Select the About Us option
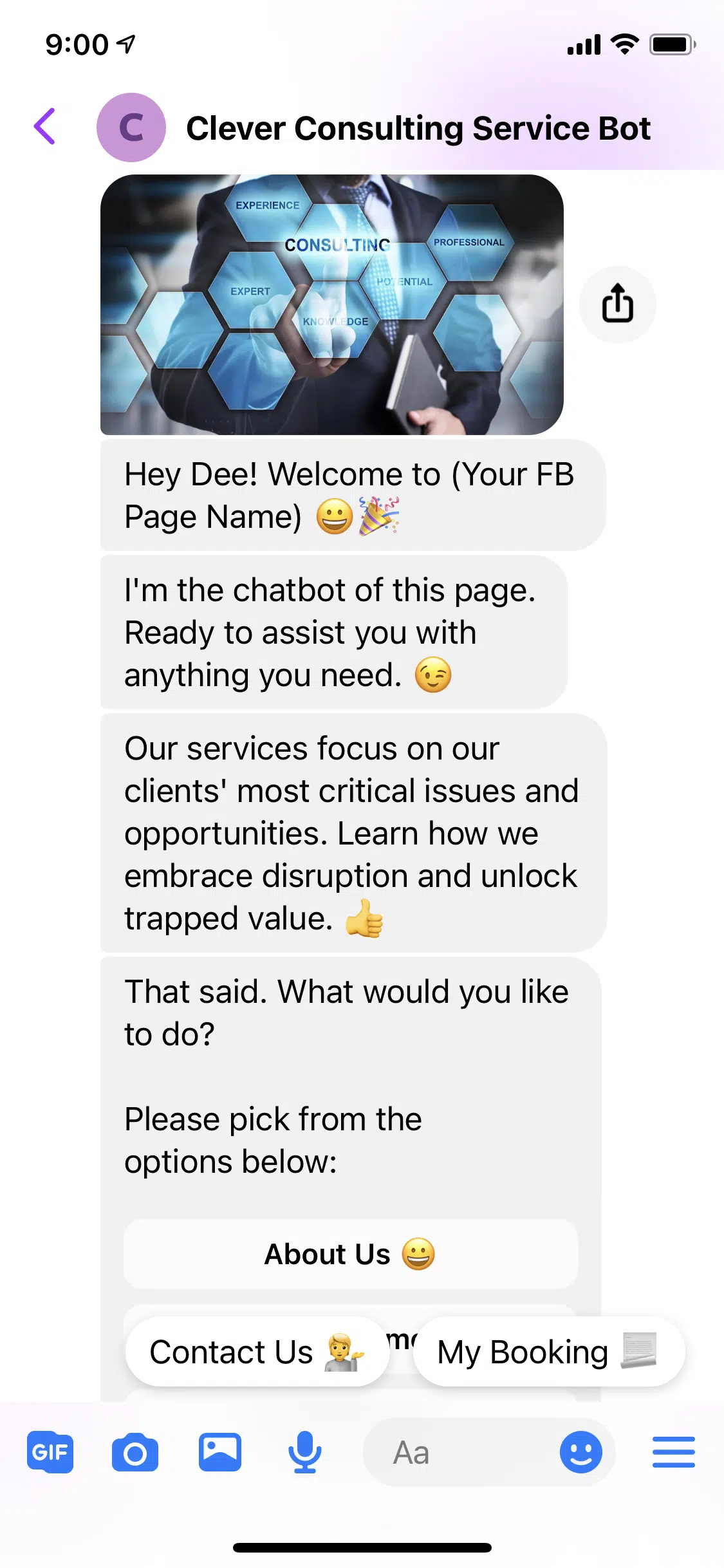Image resolution: width=724 pixels, height=1568 pixels. (x=350, y=1254)
